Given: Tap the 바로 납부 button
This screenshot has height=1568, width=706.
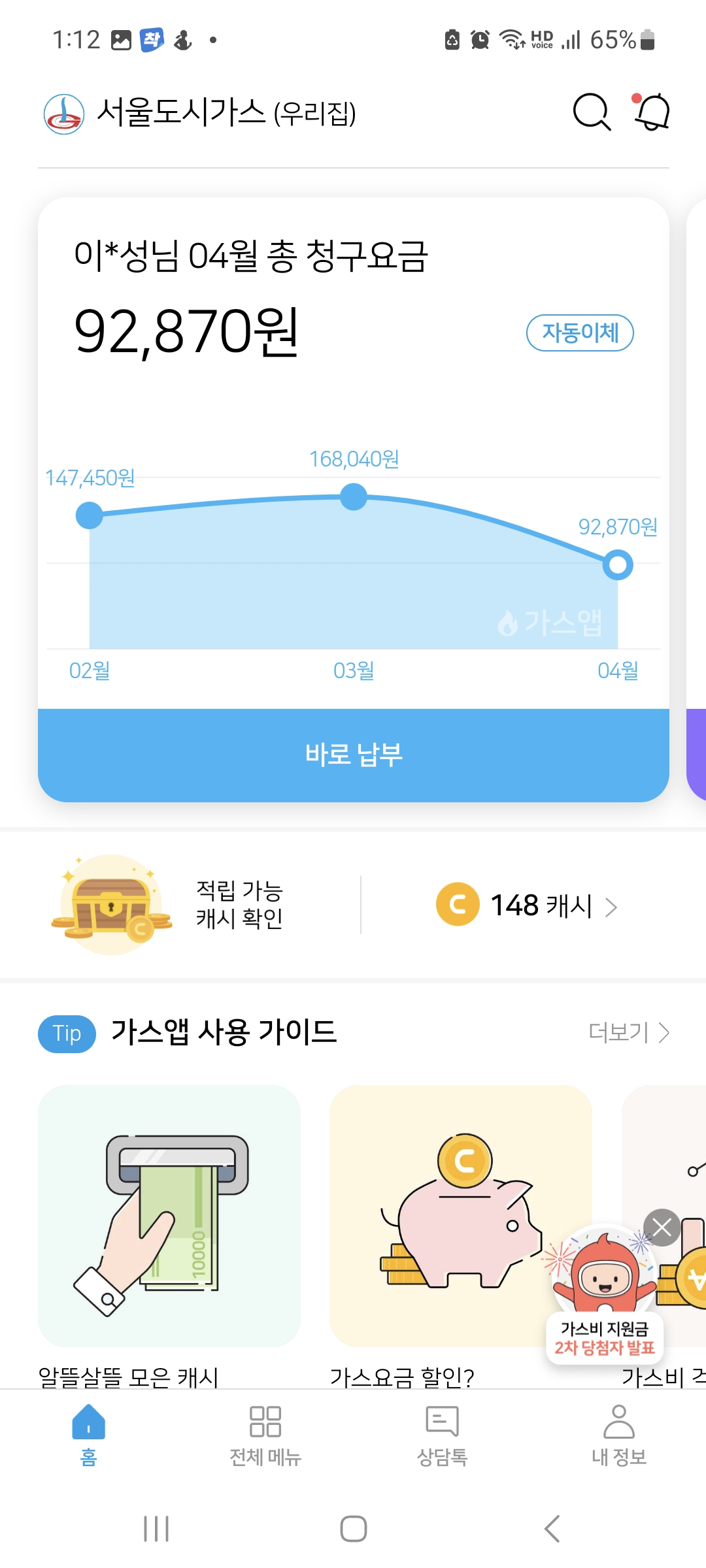Looking at the screenshot, I should pyautogui.click(x=353, y=755).
